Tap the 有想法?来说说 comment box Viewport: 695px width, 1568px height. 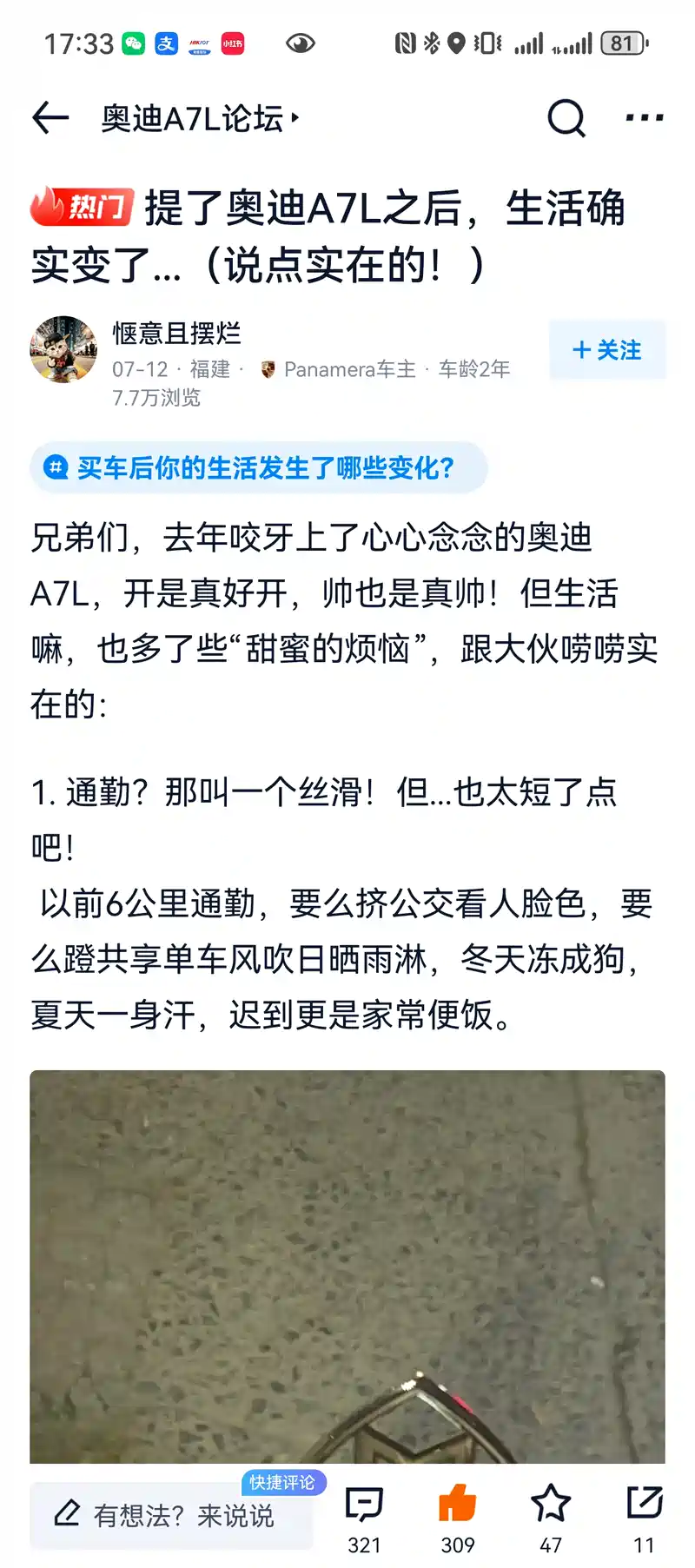tap(171, 1515)
